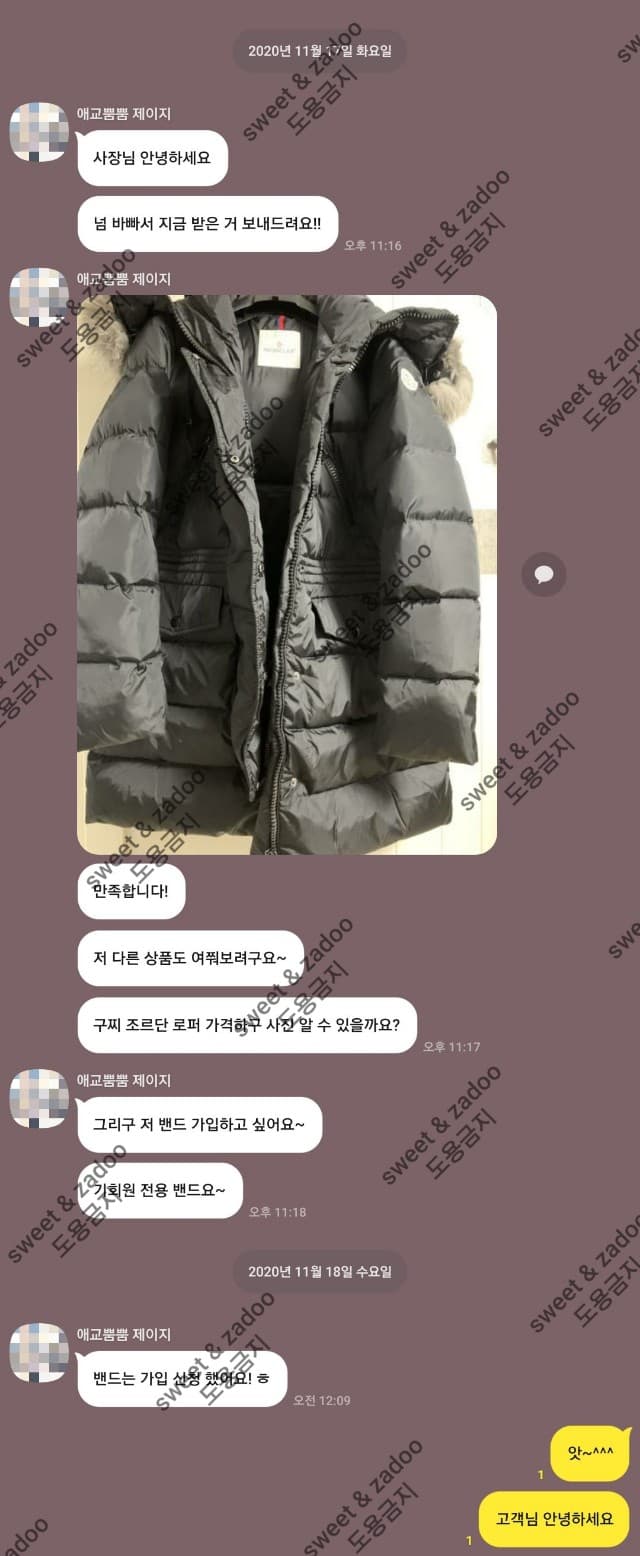Tap the speech bubble icon beside the photo
The width and height of the screenshot is (640, 1556).
[544, 574]
